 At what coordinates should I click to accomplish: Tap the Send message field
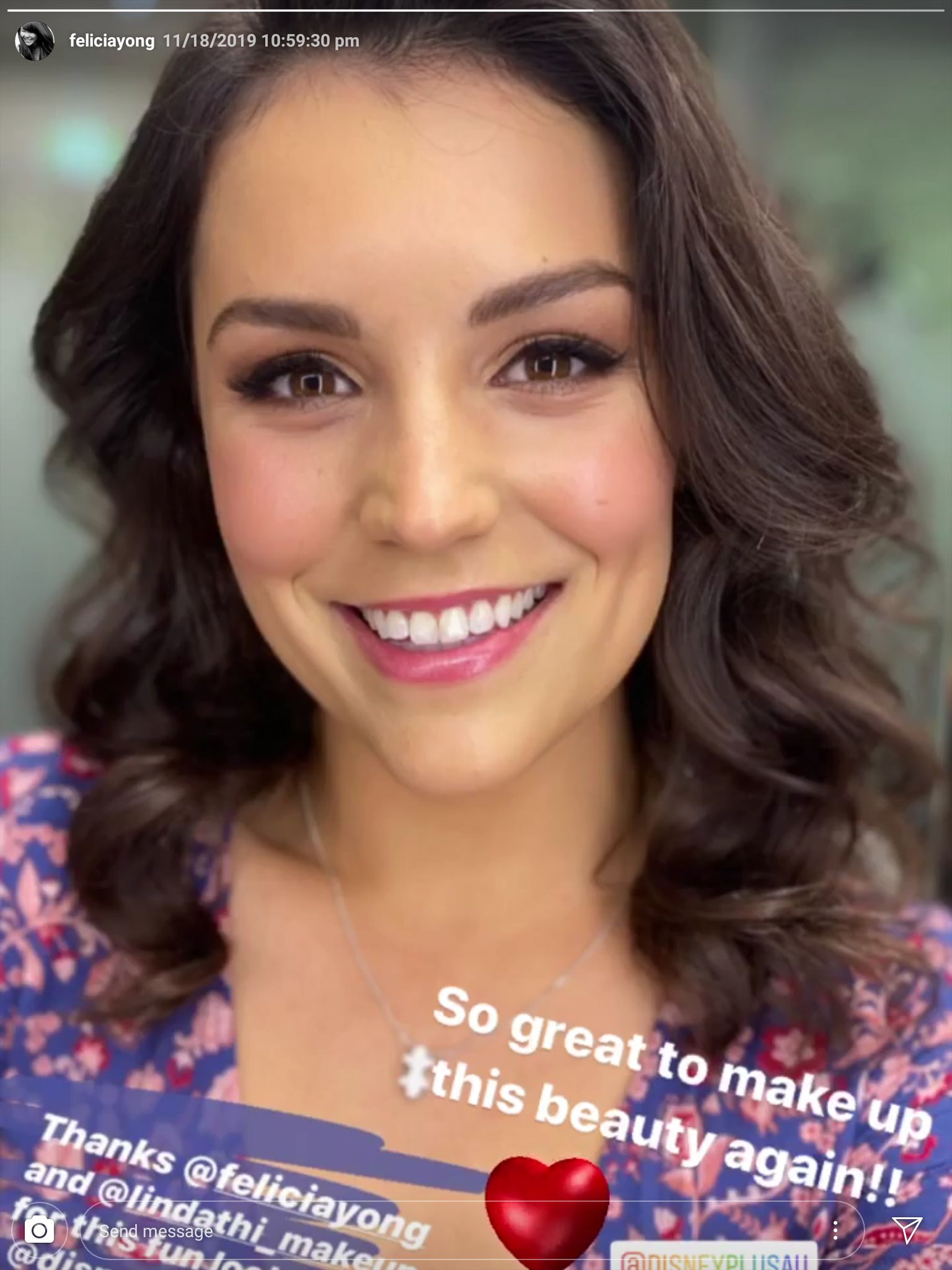point(434,1231)
